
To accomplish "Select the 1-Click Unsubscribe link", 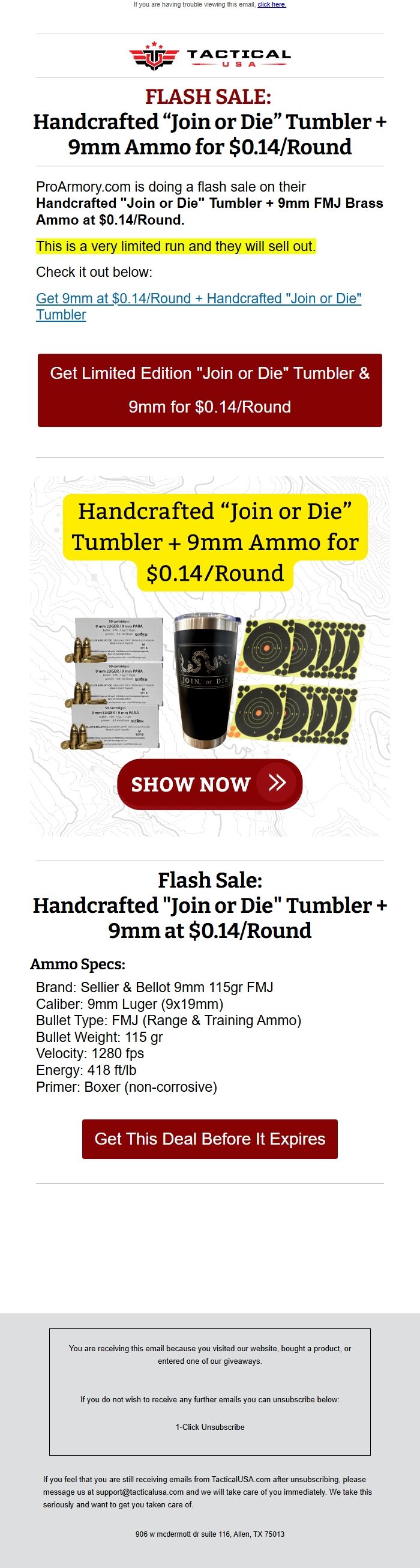I will click(209, 1427).
